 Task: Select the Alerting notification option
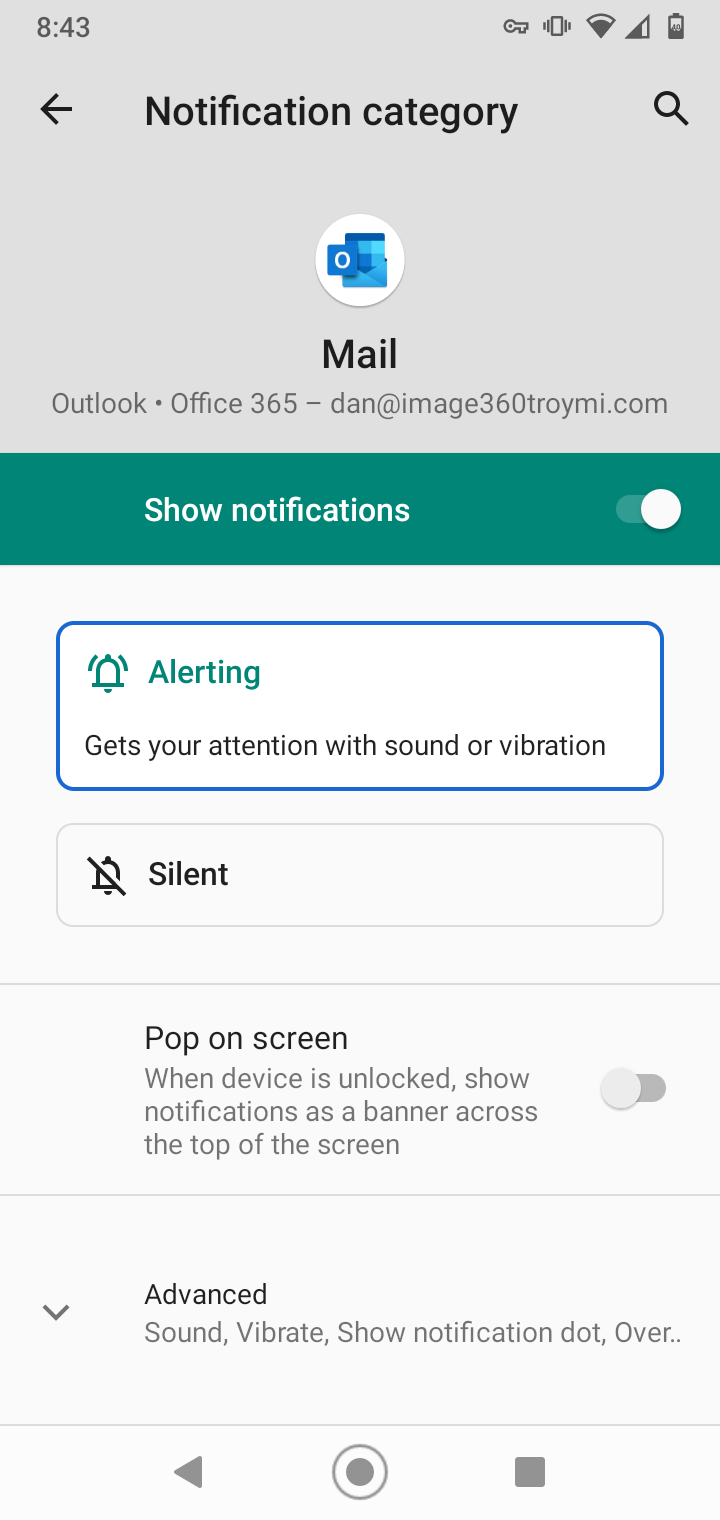360,706
